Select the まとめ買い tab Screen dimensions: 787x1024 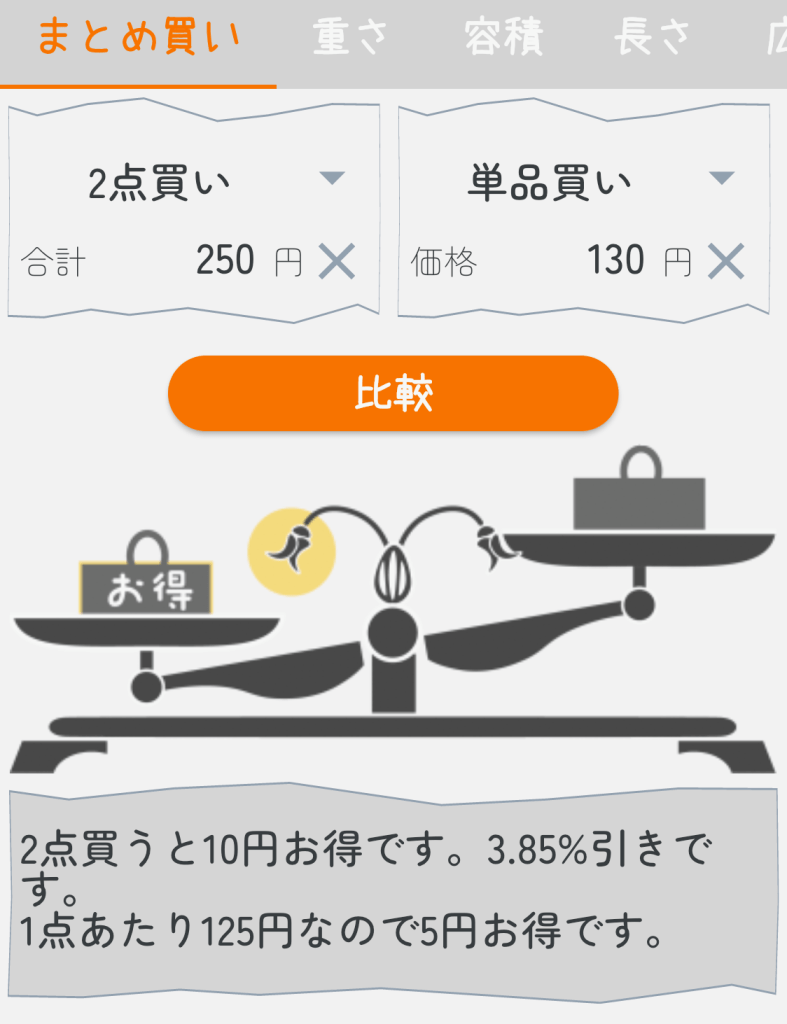138,39
